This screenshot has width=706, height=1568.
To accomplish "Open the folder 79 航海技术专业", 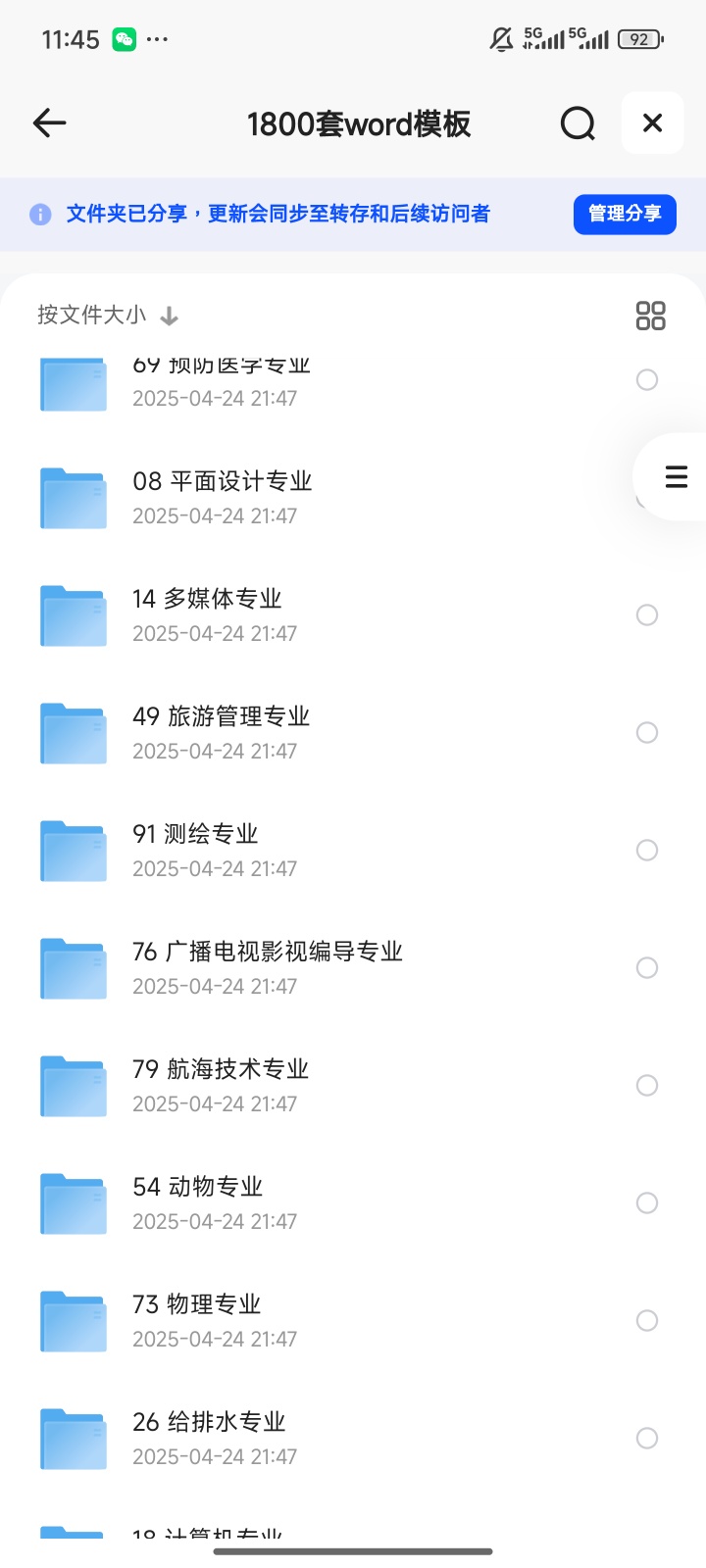I will (220, 1069).
